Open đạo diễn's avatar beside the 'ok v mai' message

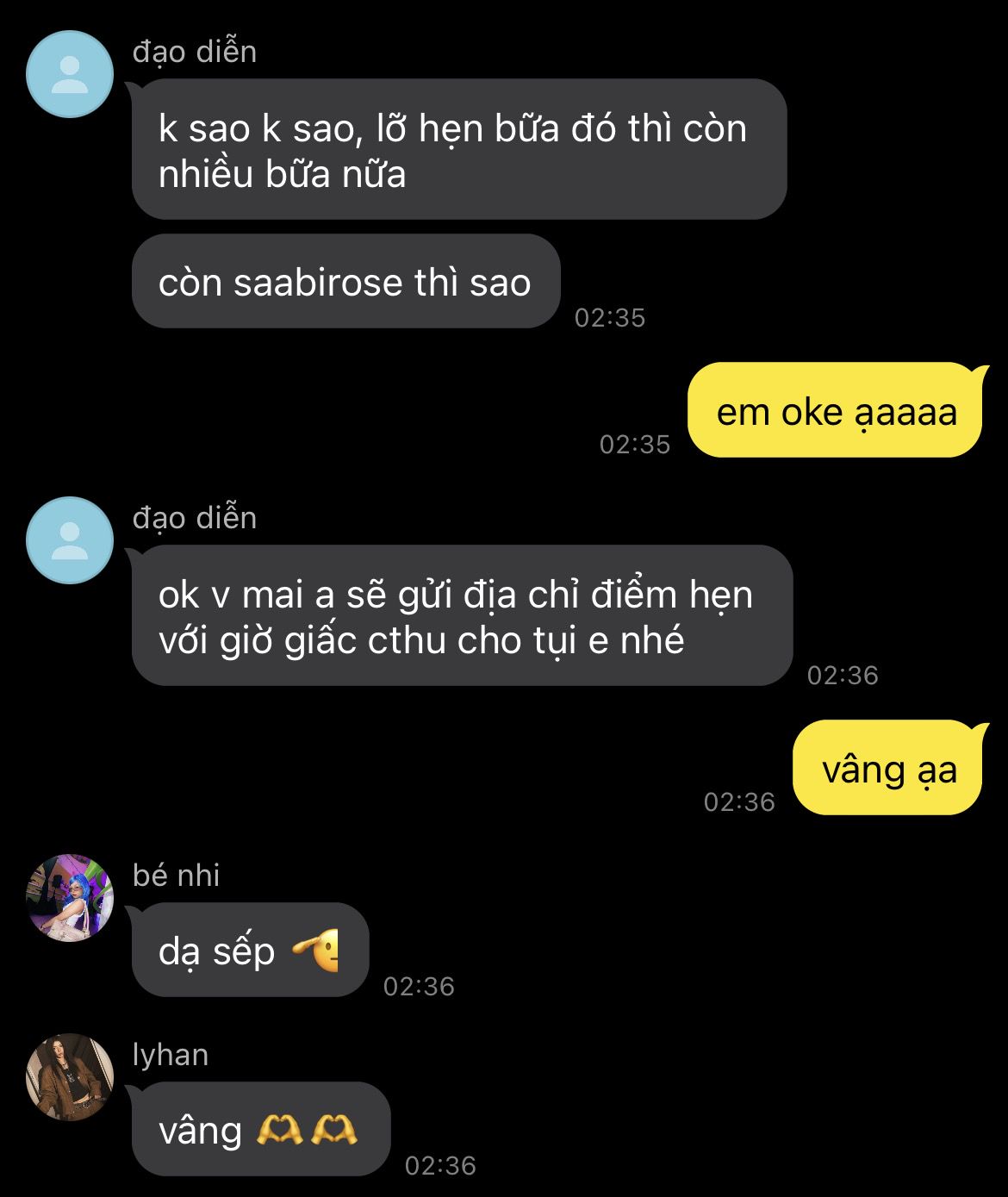click(x=70, y=540)
